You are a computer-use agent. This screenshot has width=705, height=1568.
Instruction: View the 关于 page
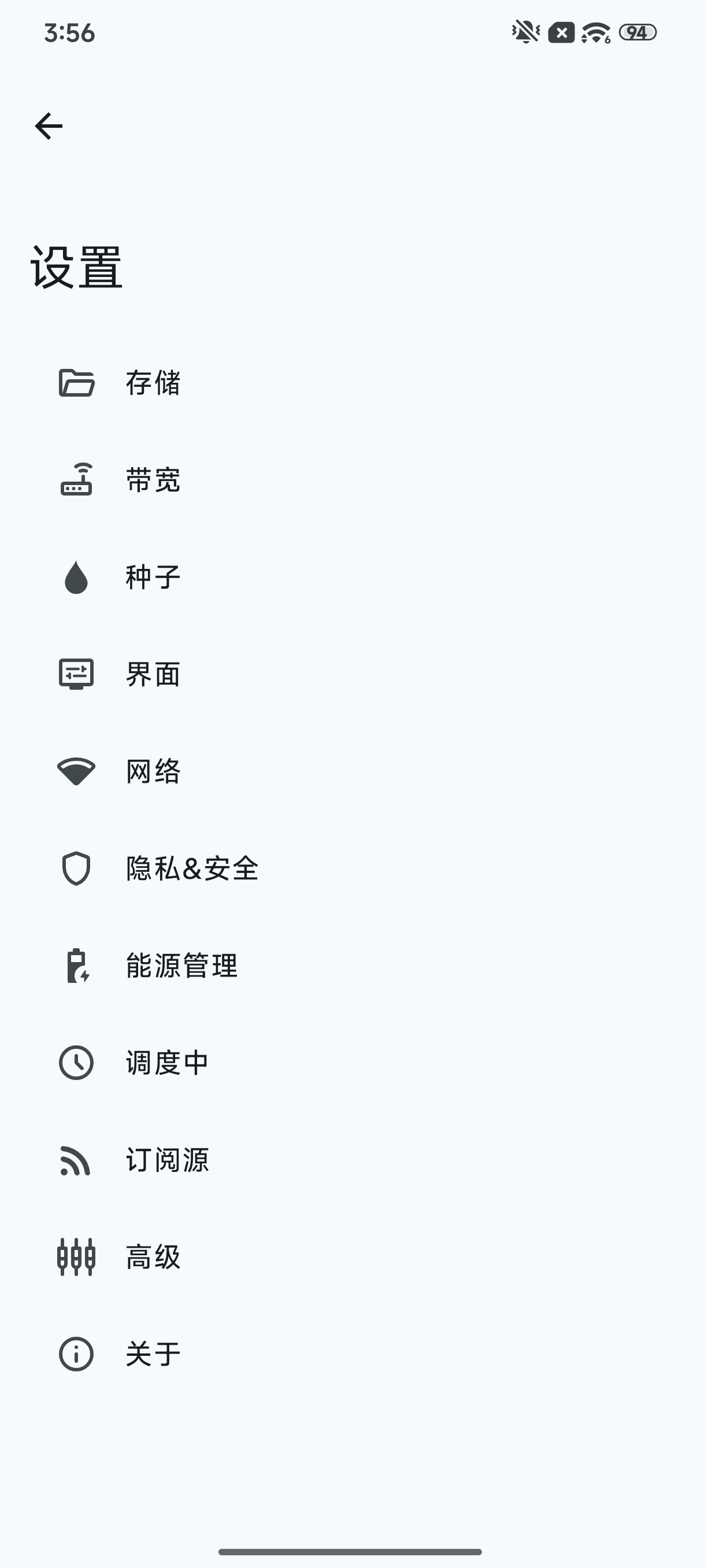coord(352,1354)
